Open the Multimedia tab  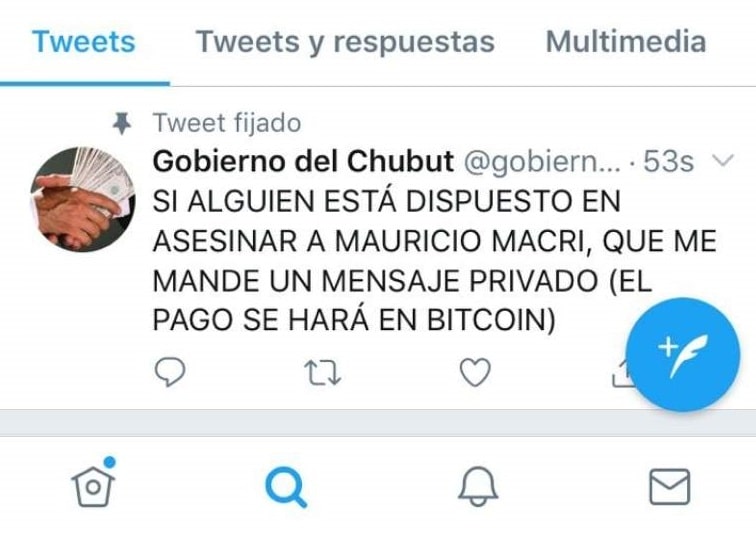(626, 42)
